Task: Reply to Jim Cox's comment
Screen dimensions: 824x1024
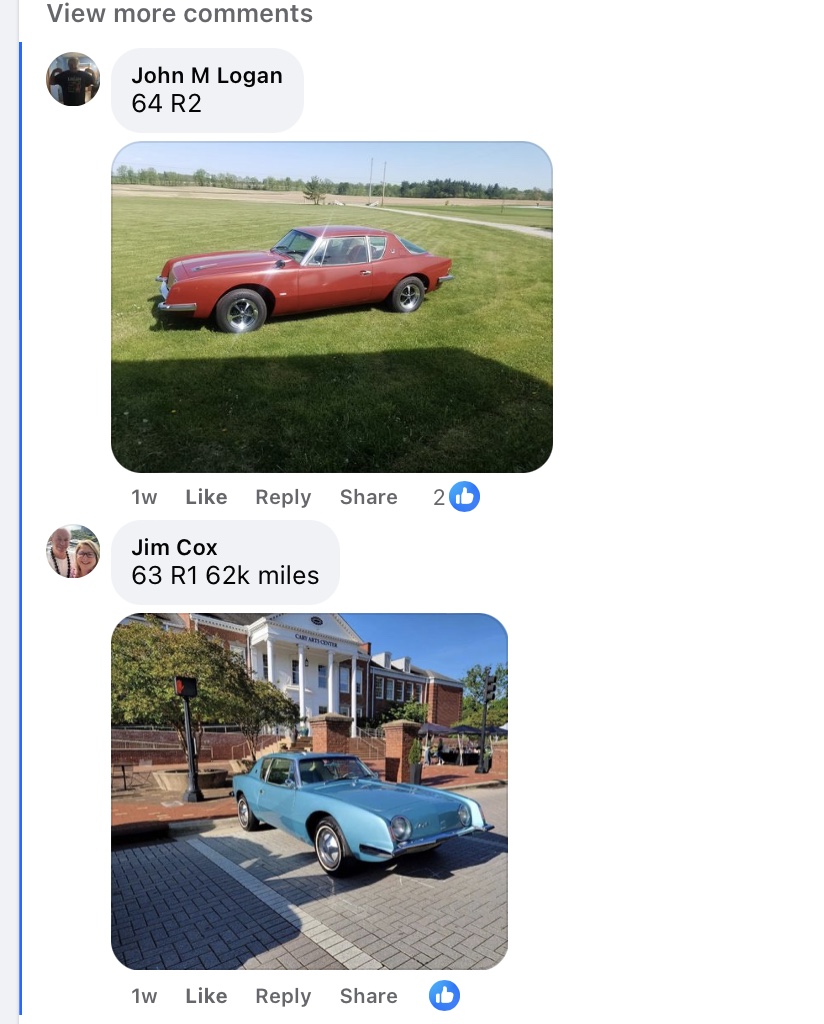Action: 283,996
